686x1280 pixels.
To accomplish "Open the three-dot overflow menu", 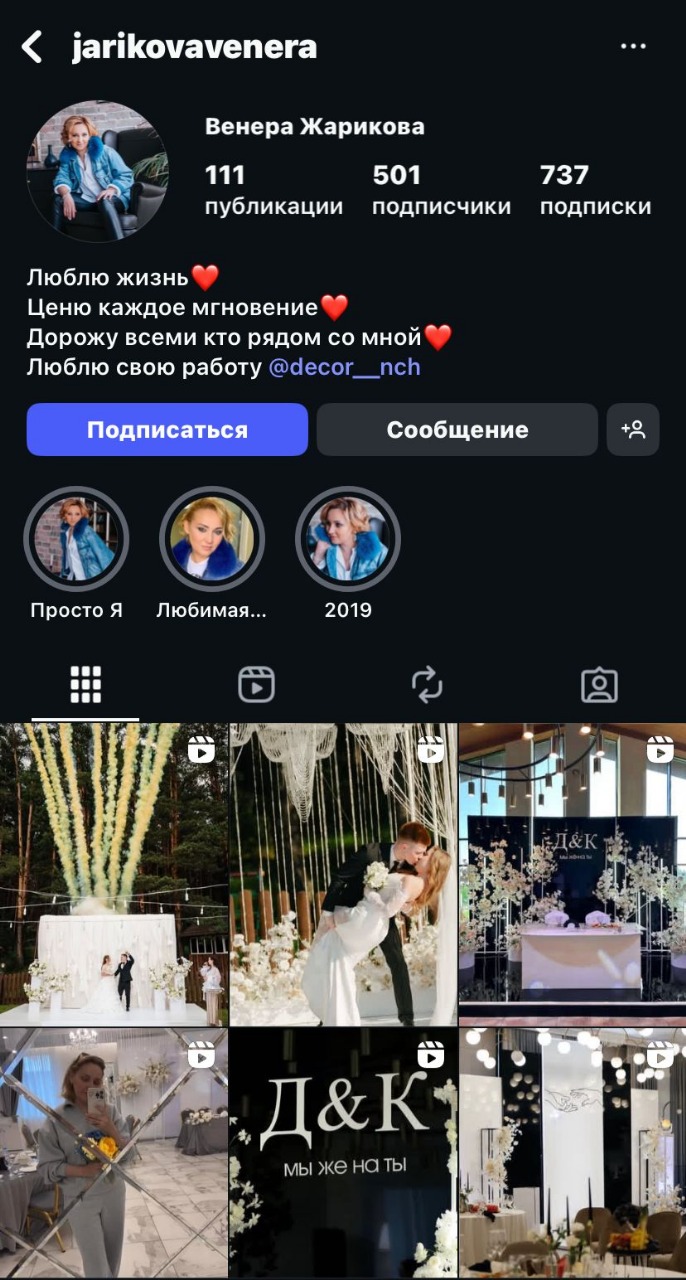I will pos(633,47).
